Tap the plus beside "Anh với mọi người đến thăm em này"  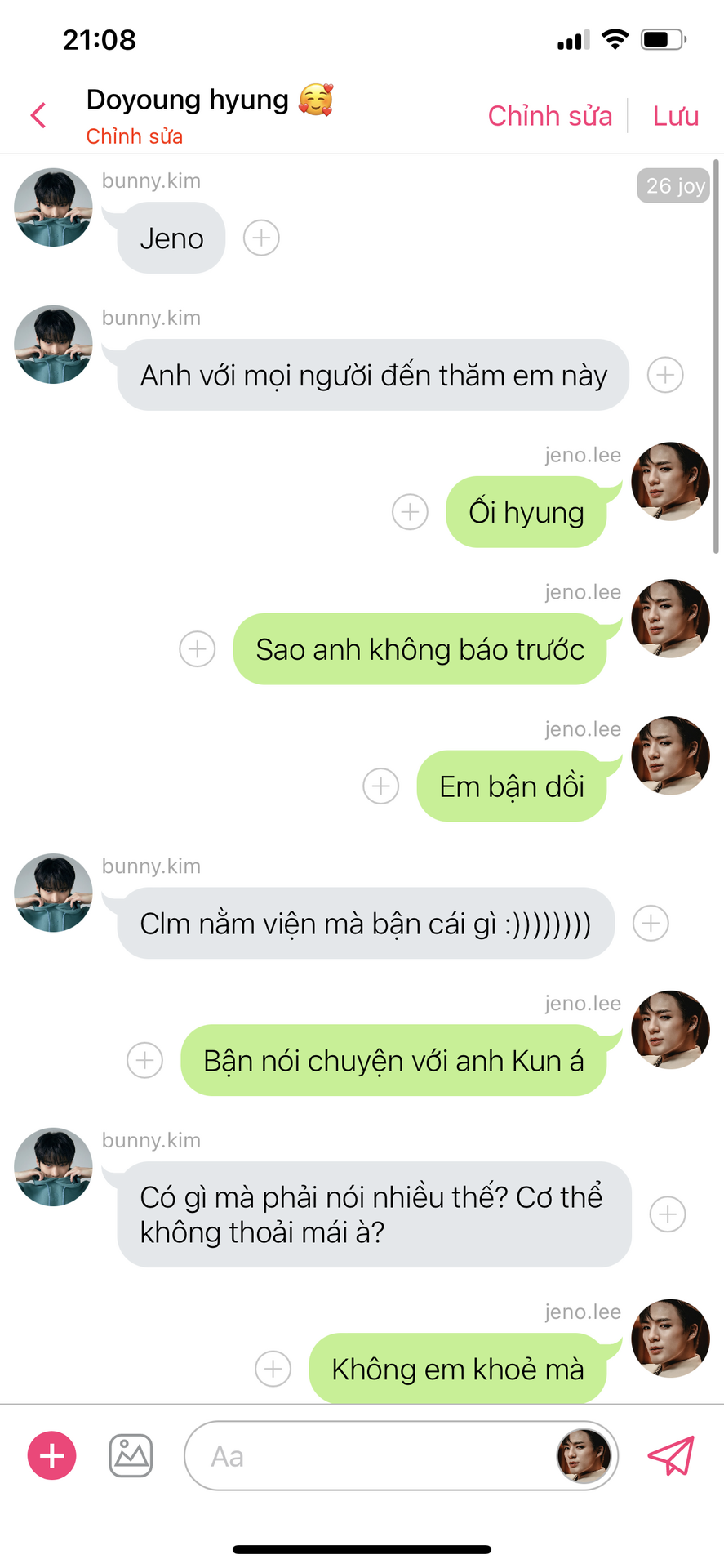(x=665, y=375)
